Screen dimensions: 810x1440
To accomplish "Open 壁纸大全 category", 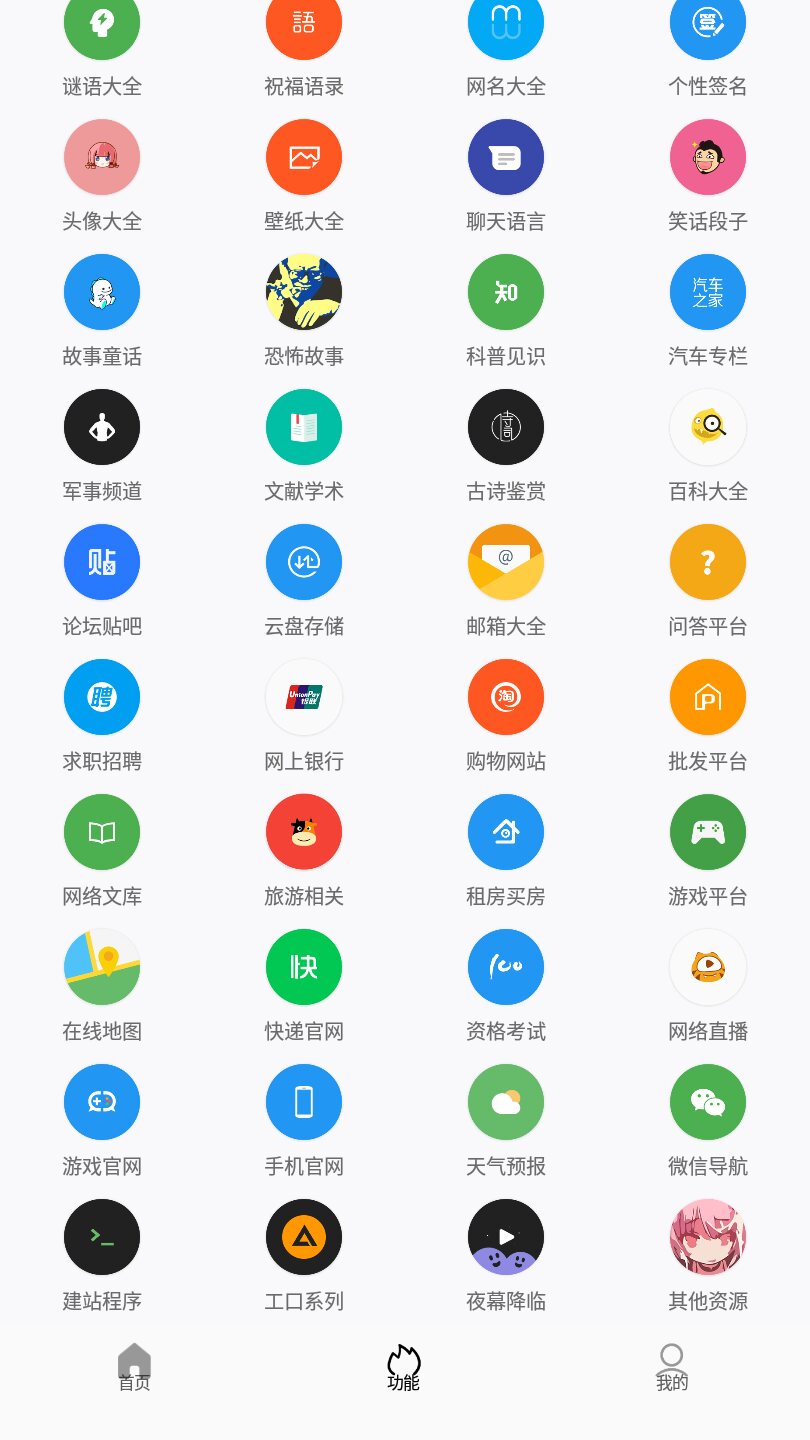I will [304, 157].
